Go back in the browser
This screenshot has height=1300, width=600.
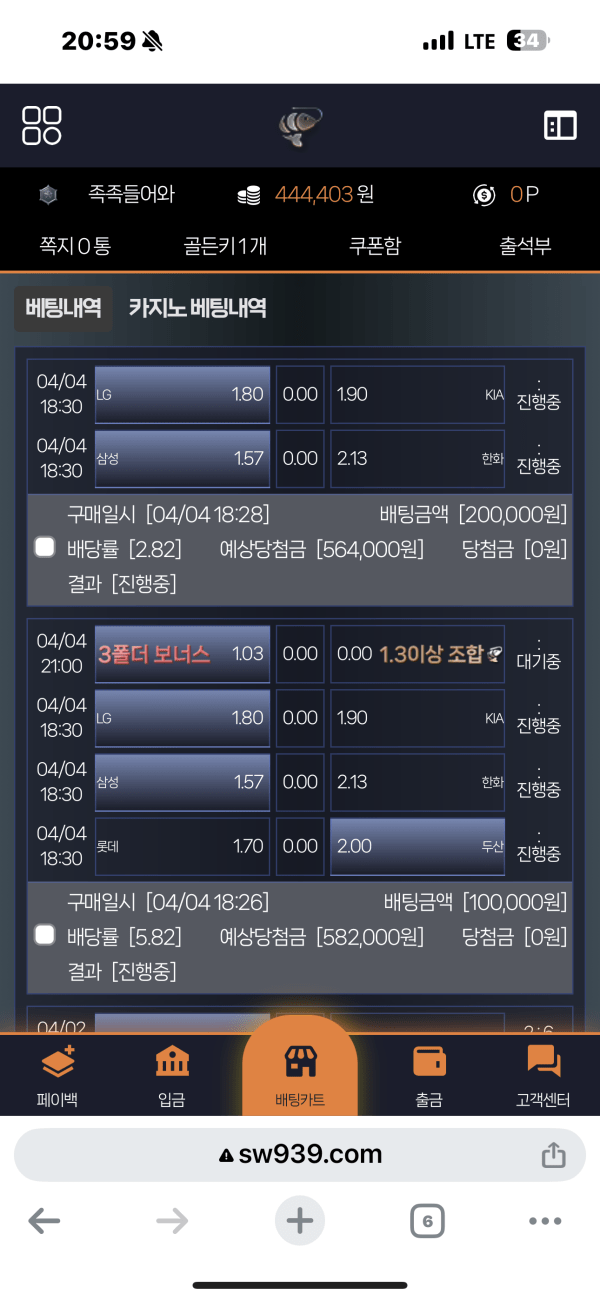tap(44, 1220)
